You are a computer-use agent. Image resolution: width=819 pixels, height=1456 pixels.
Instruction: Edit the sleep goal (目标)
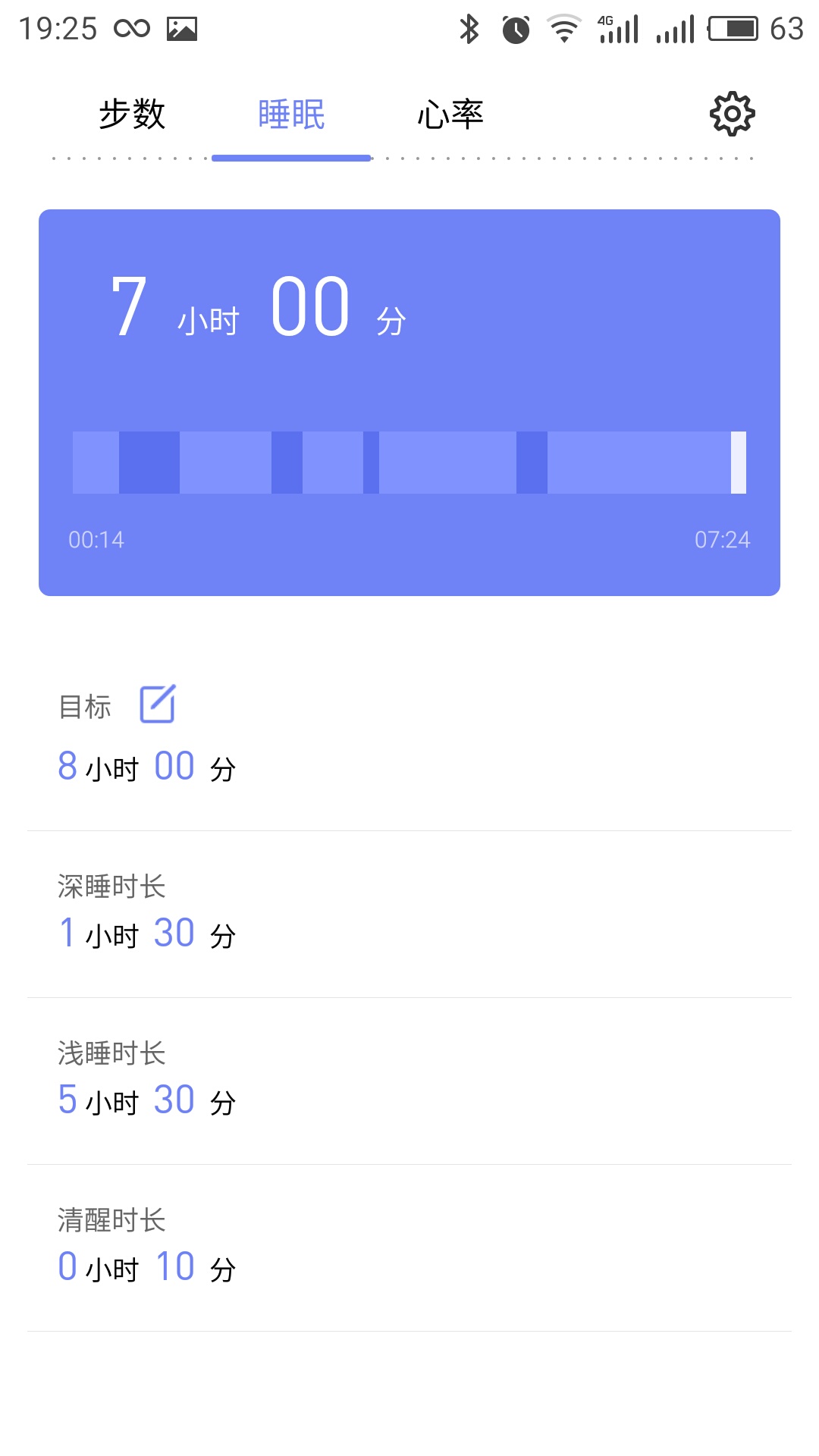[x=158, y=704]
